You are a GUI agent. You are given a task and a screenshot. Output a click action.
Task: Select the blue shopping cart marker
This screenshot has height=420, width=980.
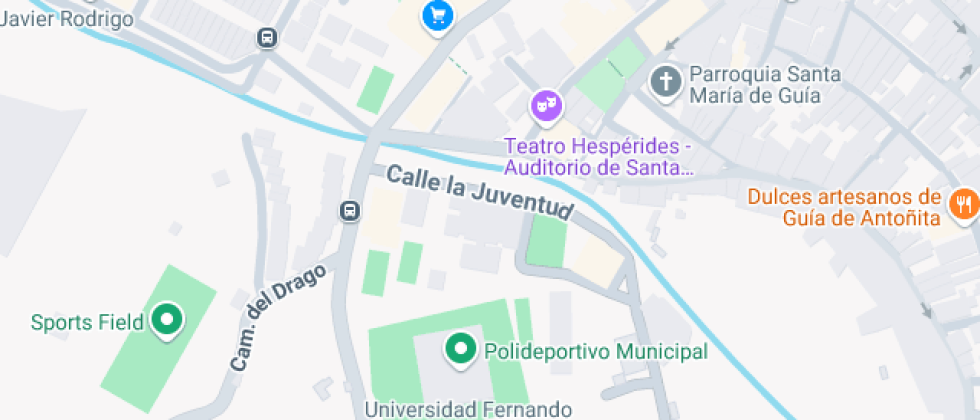click(437, 15)
